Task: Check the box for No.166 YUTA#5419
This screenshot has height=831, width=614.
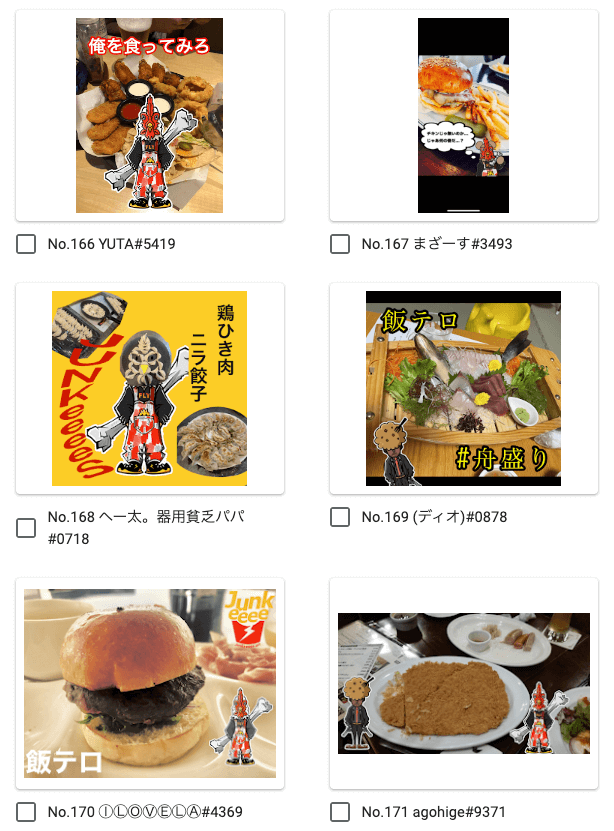Action: coord(26,244)
